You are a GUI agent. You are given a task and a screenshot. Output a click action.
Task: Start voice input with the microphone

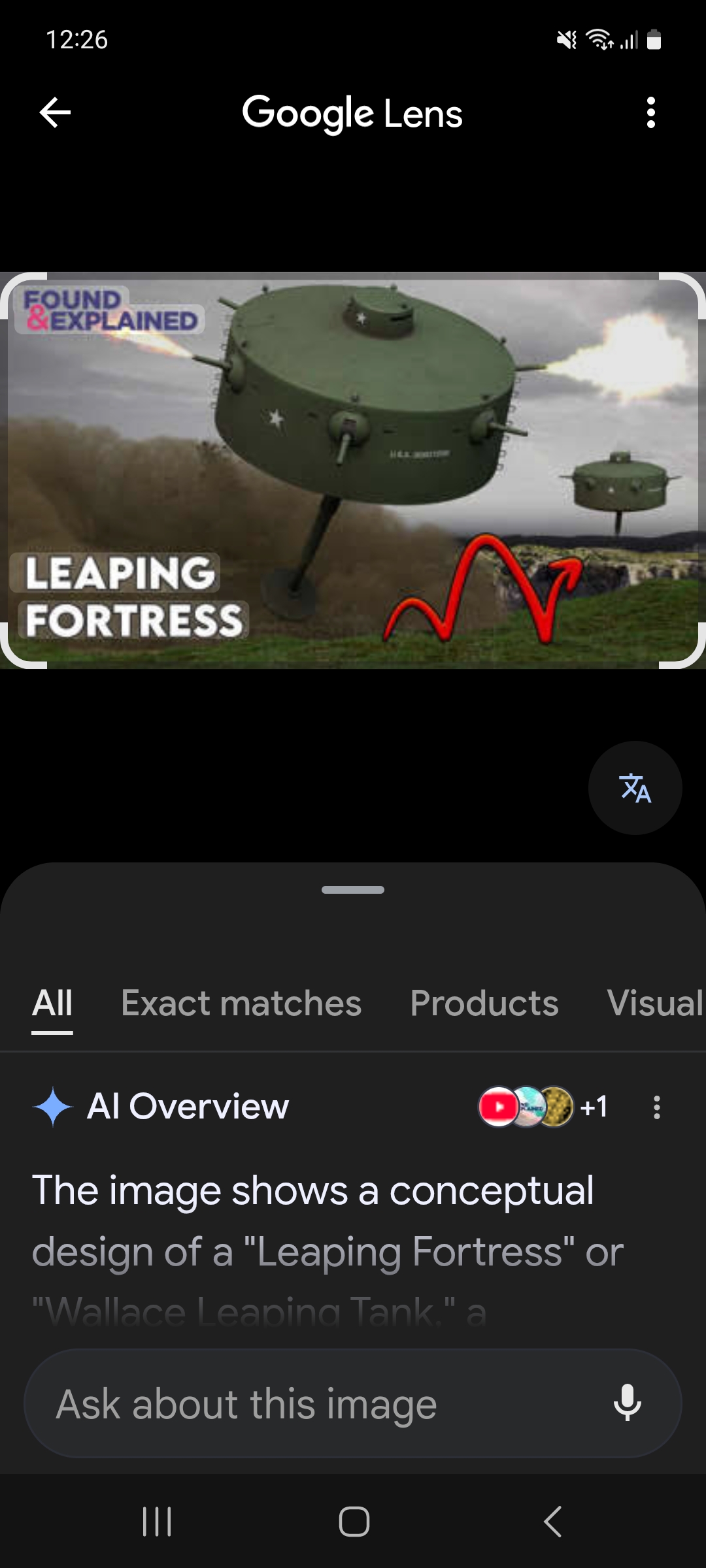coord(628,1403)
